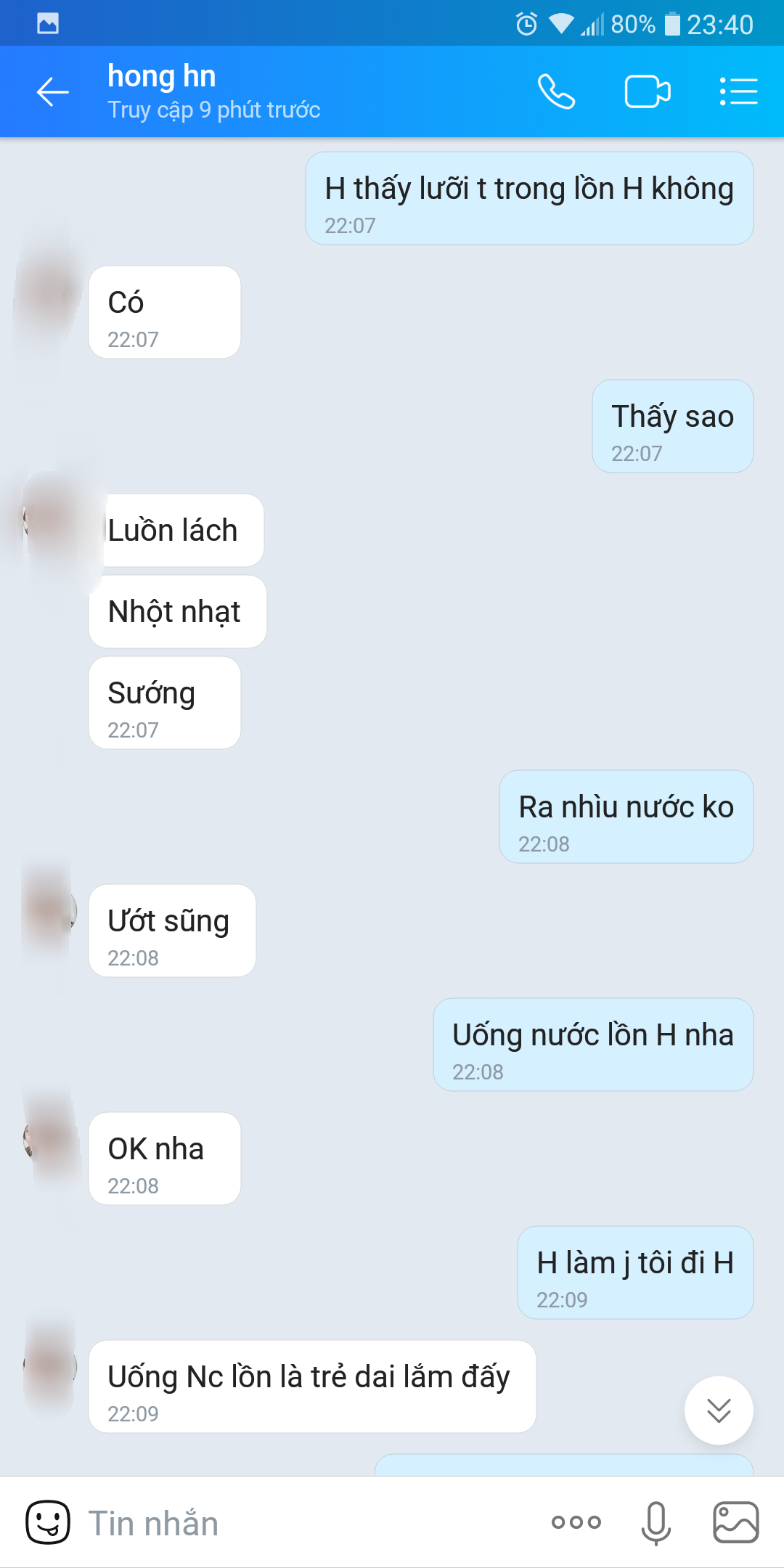
Task: Start a voice call with hong hn
Action: click(x=556, y=92)
